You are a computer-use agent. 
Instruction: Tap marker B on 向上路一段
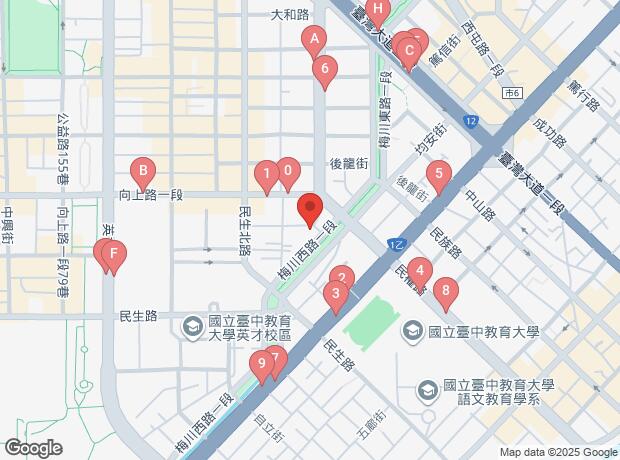143,173
